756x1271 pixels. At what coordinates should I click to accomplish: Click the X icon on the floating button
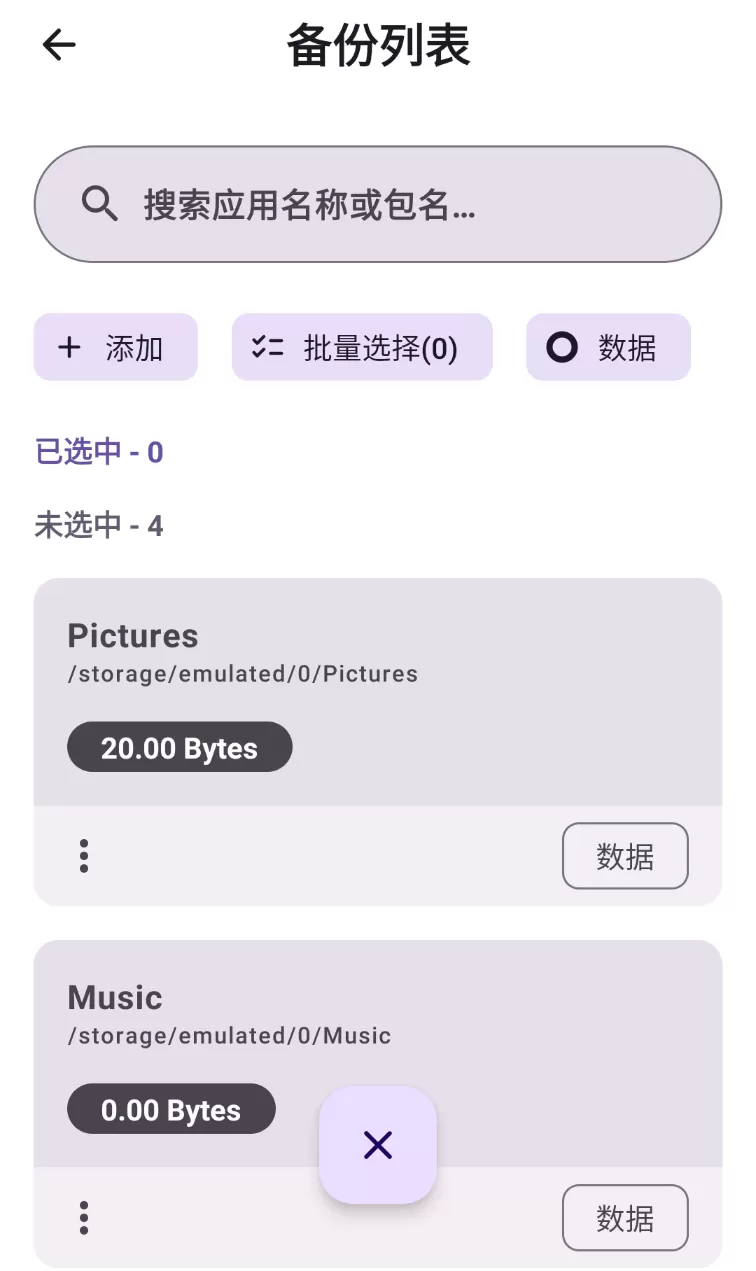coord(377,1145)
